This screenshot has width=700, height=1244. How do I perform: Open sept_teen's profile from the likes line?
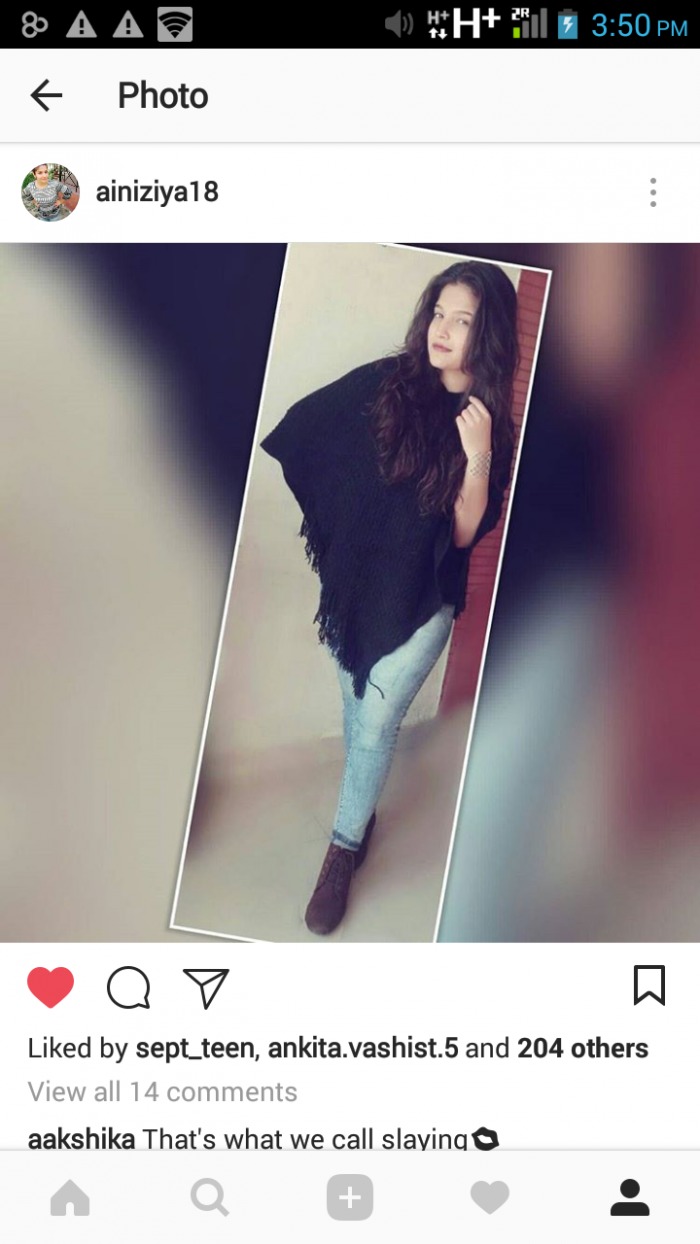(x=194, y=1048)
